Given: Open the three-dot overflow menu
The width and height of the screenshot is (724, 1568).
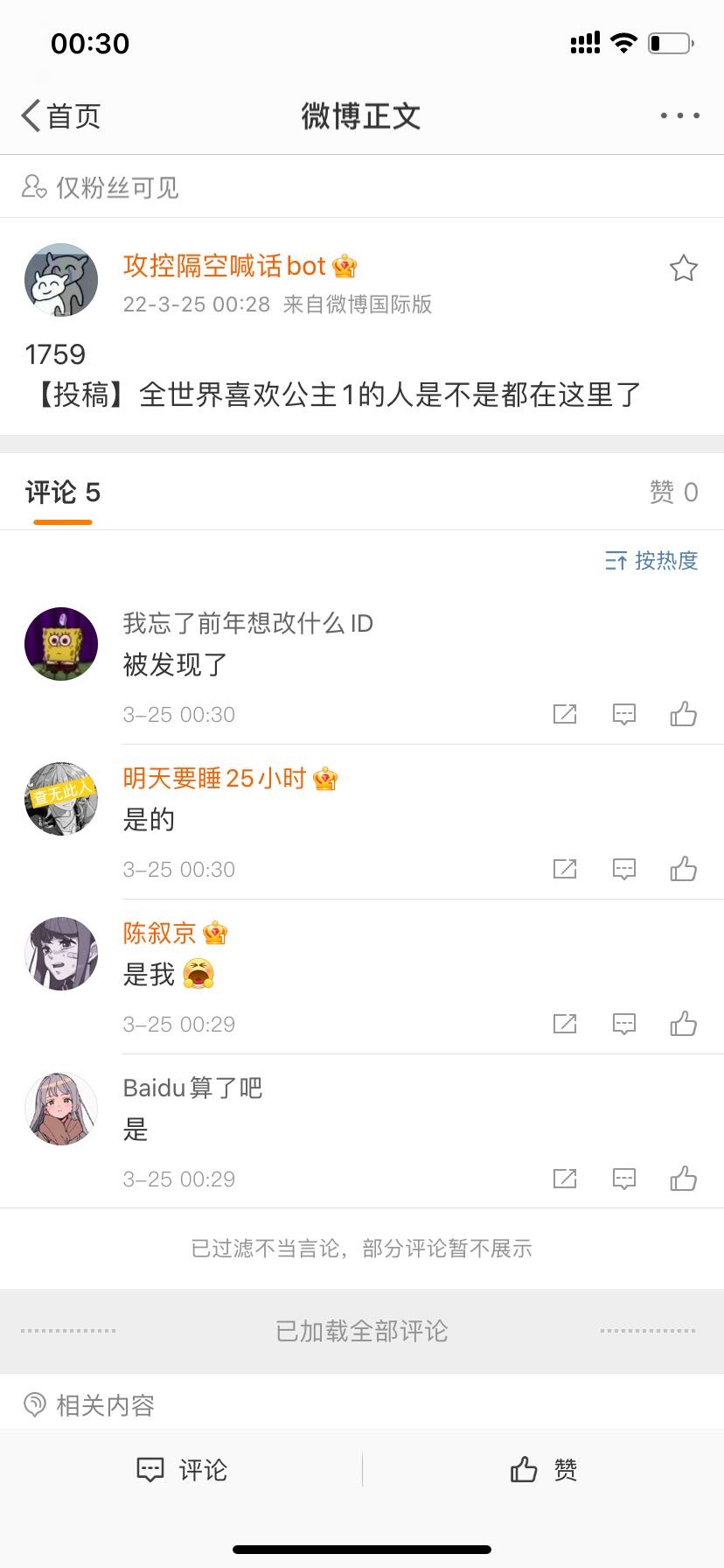Looking at the screenshot, I should pos(679,115).
